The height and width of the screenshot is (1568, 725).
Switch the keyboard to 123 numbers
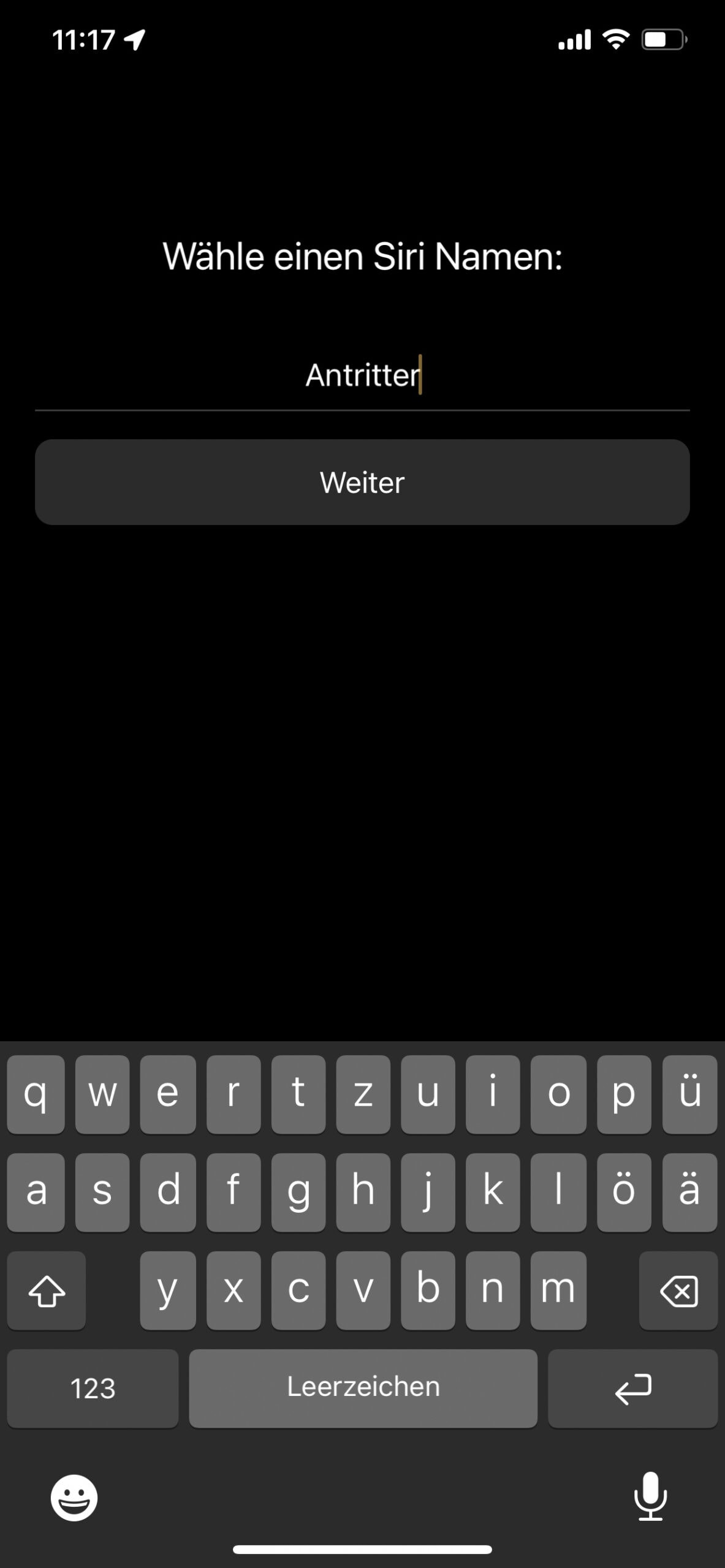click(x=93, y=1389)
